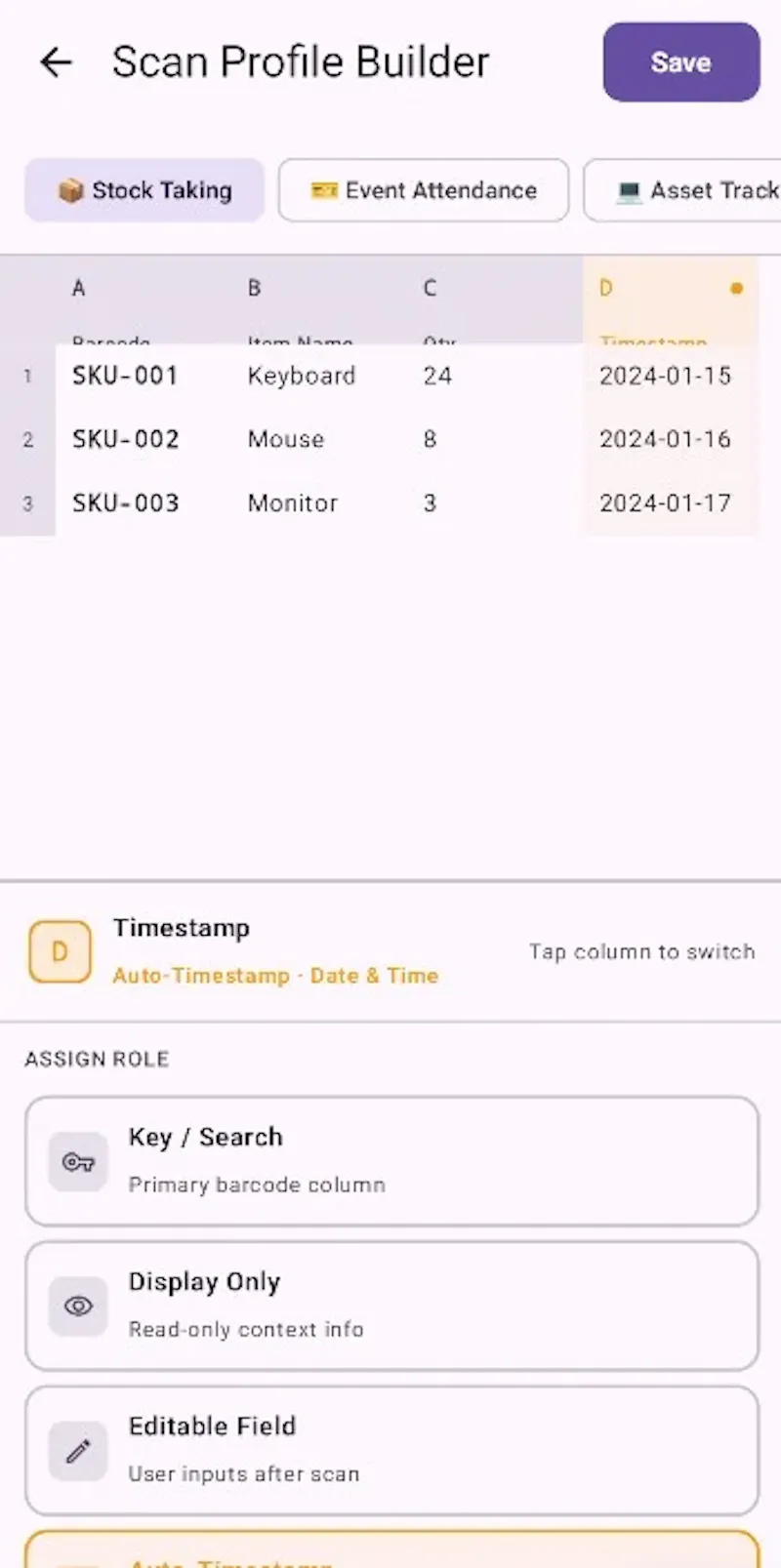Switch to column B header
This screenshot has height=1568, width=781.
click(x=319, y=301)
